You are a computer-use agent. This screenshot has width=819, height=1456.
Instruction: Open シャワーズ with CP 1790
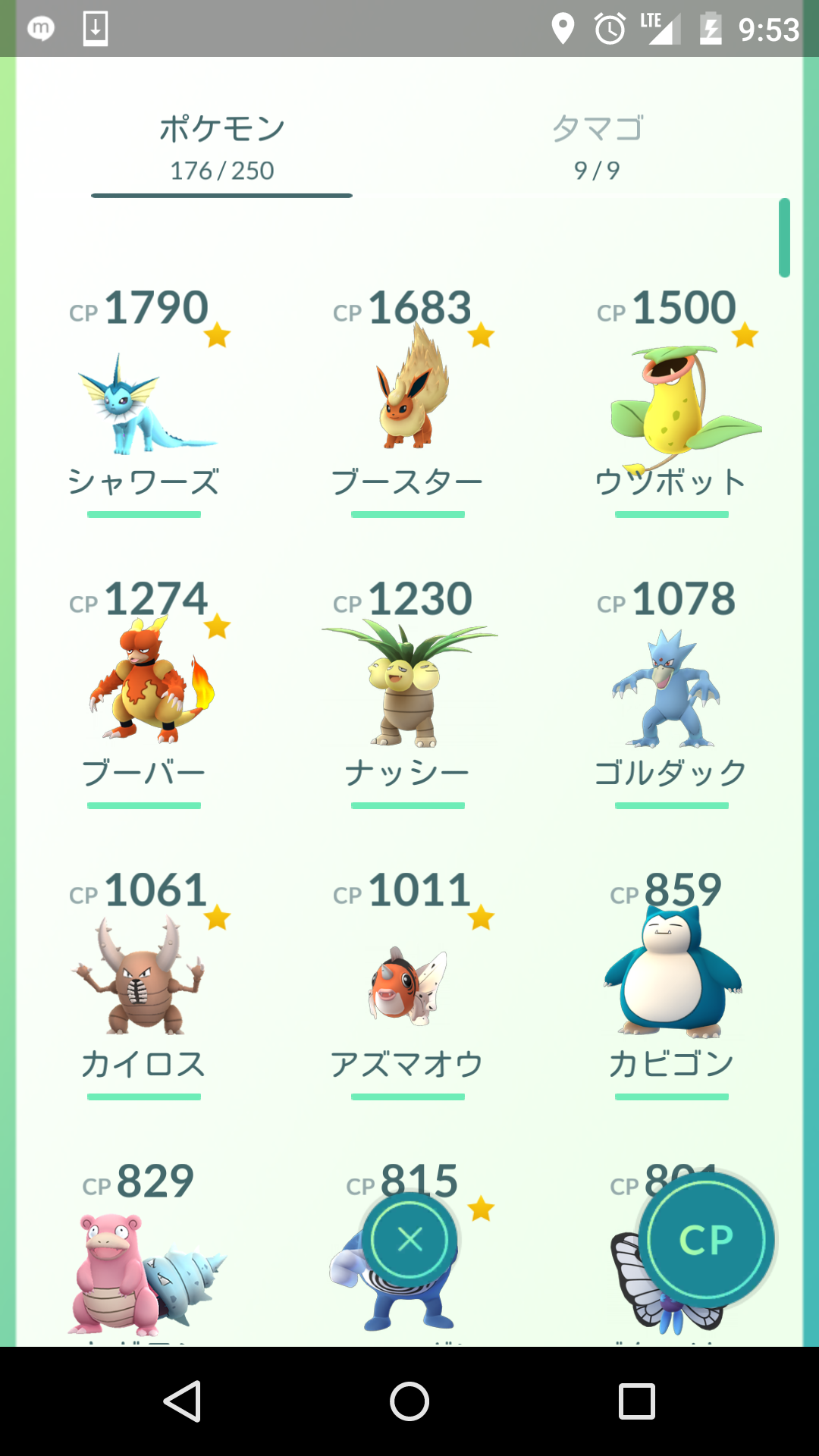click(144, 402)
